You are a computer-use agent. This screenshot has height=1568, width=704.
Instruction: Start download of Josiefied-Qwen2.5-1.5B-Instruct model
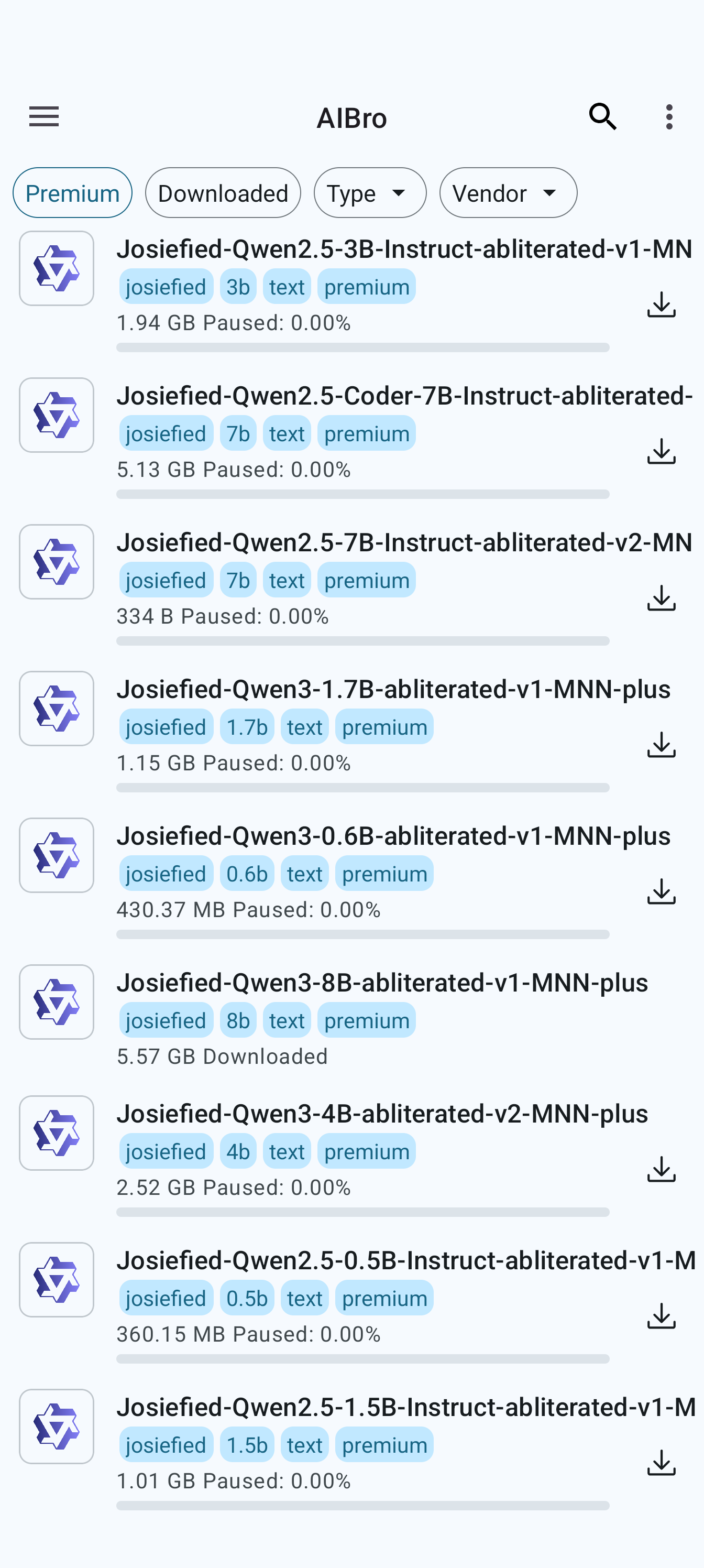[x=662, y=1464]
